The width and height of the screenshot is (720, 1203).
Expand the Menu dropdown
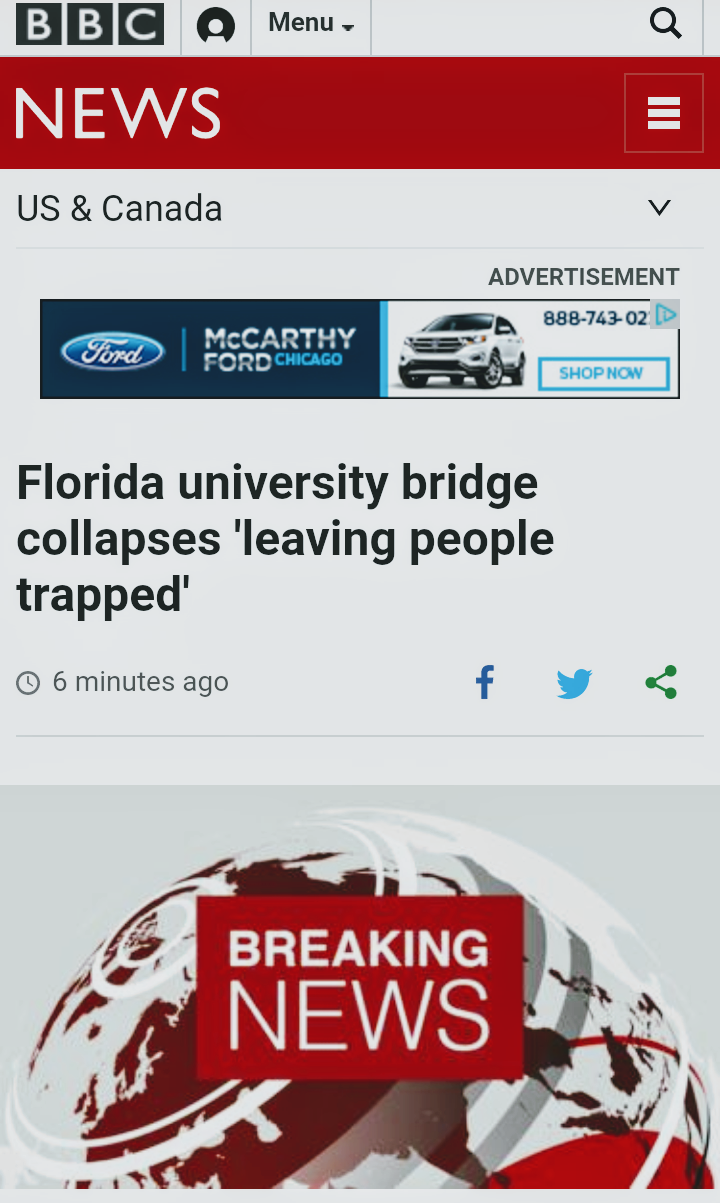[x=311, y=23]
